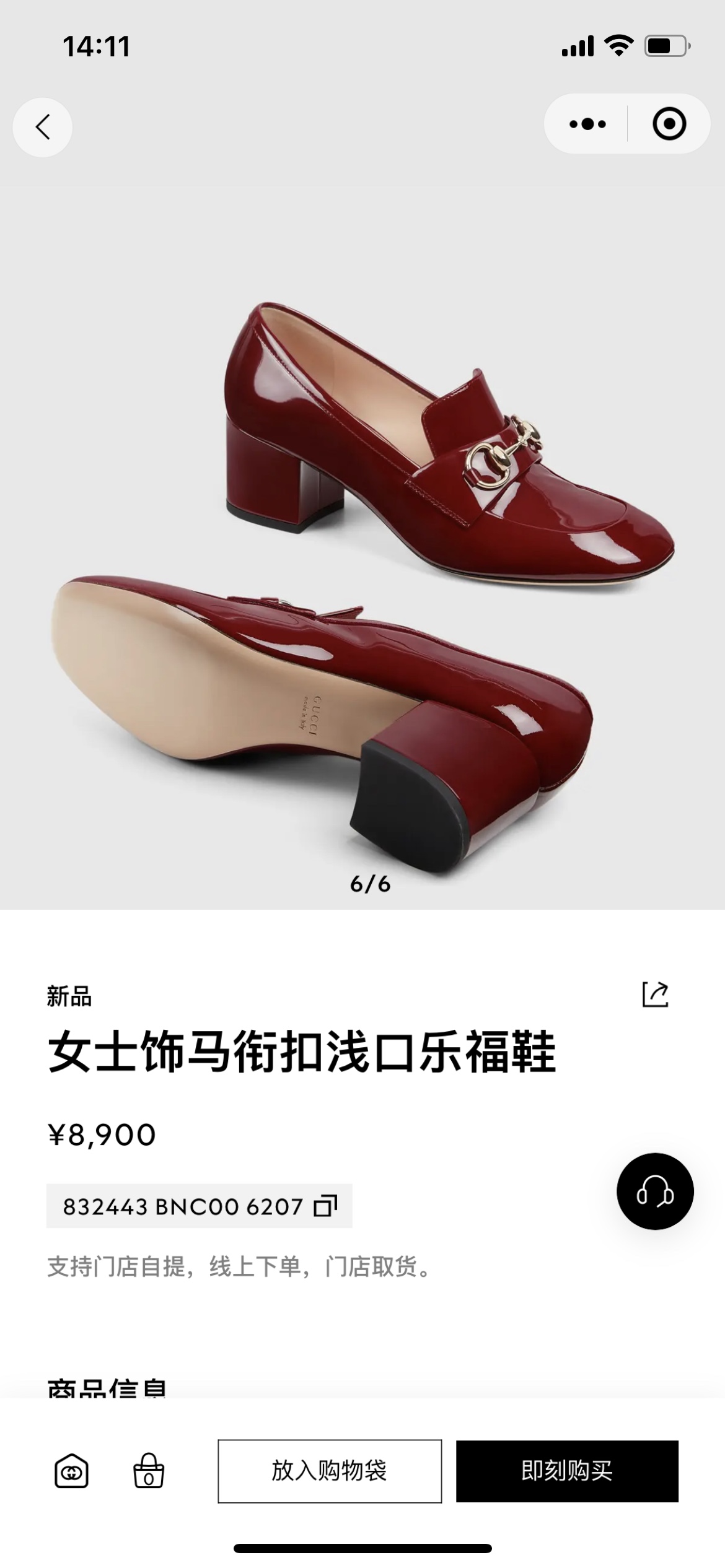Open the loafer product photo
725x1568 pixels.
click(362, 557)
